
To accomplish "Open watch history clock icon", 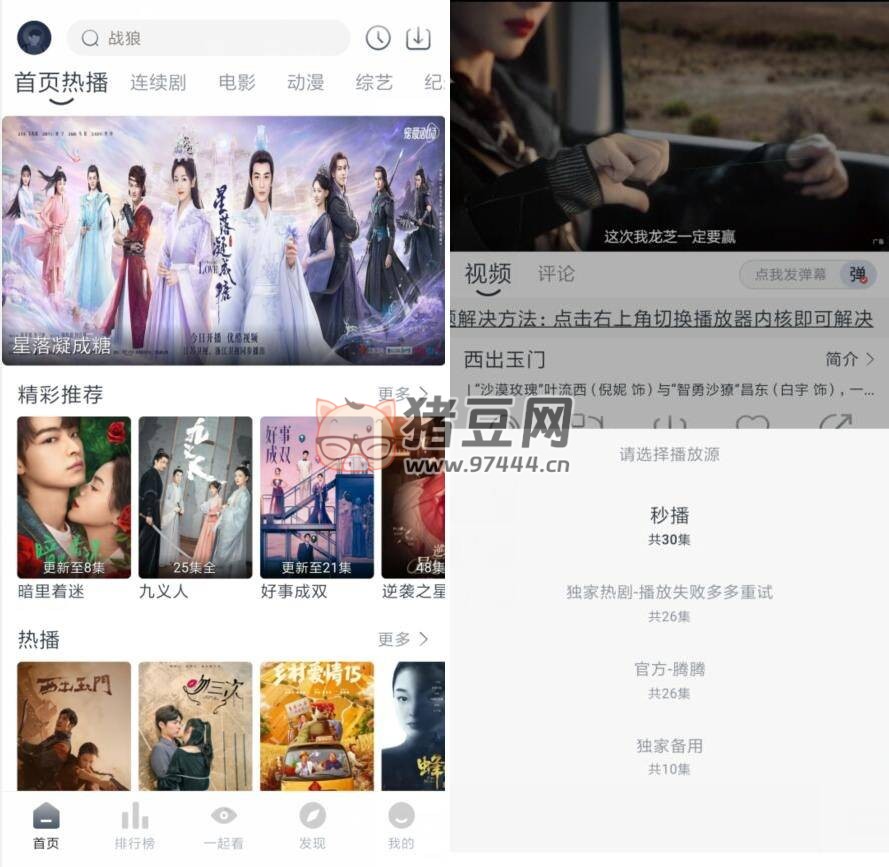I will point(378,38).
